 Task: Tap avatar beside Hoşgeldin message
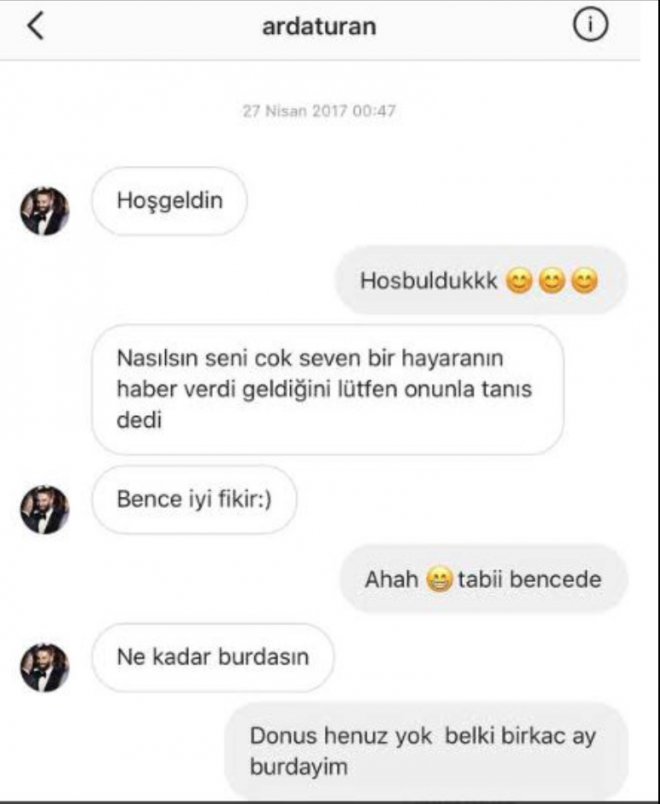pos(45,211)
